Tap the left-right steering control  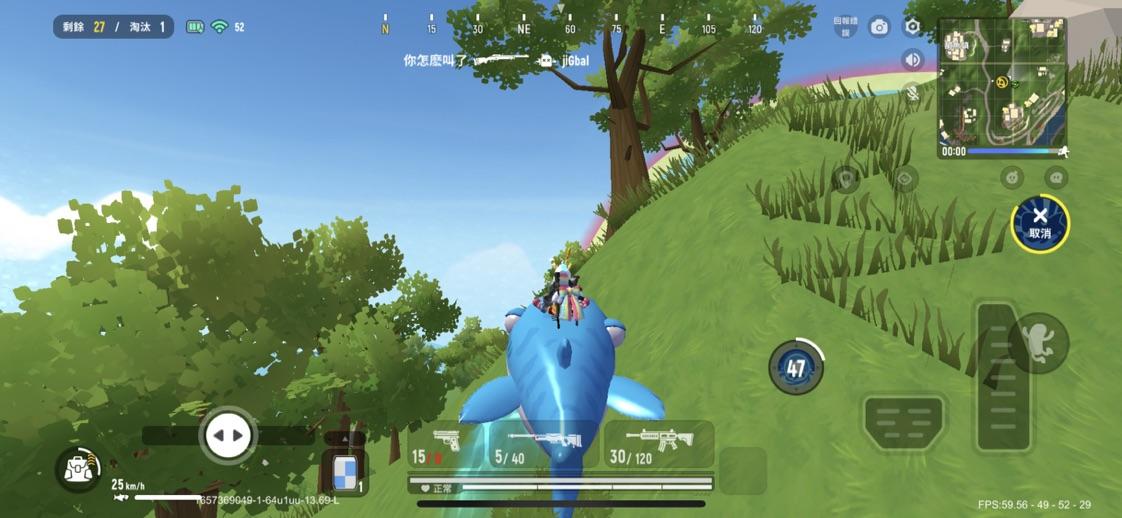(x=228, y=435)
